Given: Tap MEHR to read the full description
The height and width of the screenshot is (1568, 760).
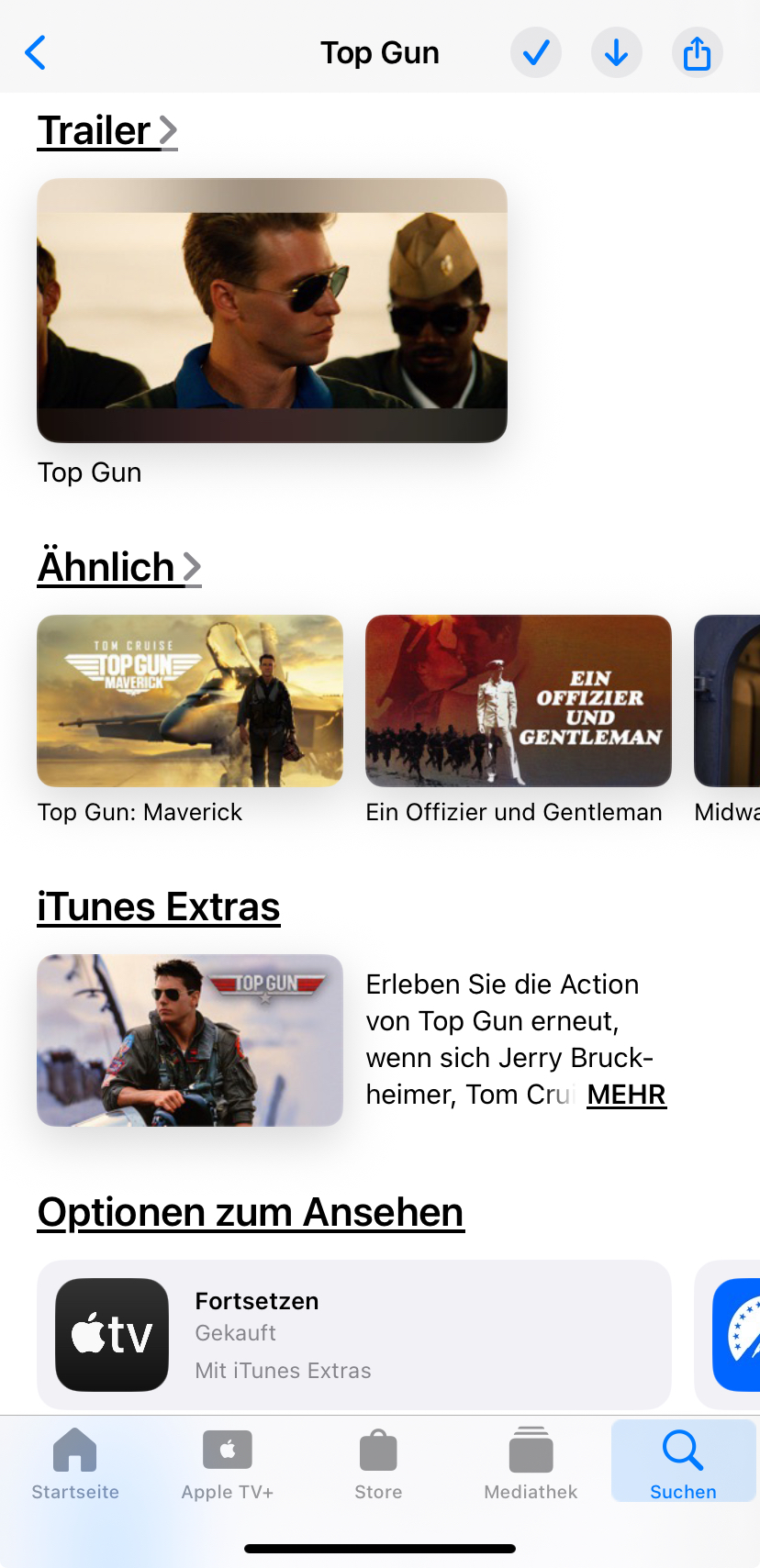Looking at the screenshot, I should pyautogui.click(x=626, y=1095).
